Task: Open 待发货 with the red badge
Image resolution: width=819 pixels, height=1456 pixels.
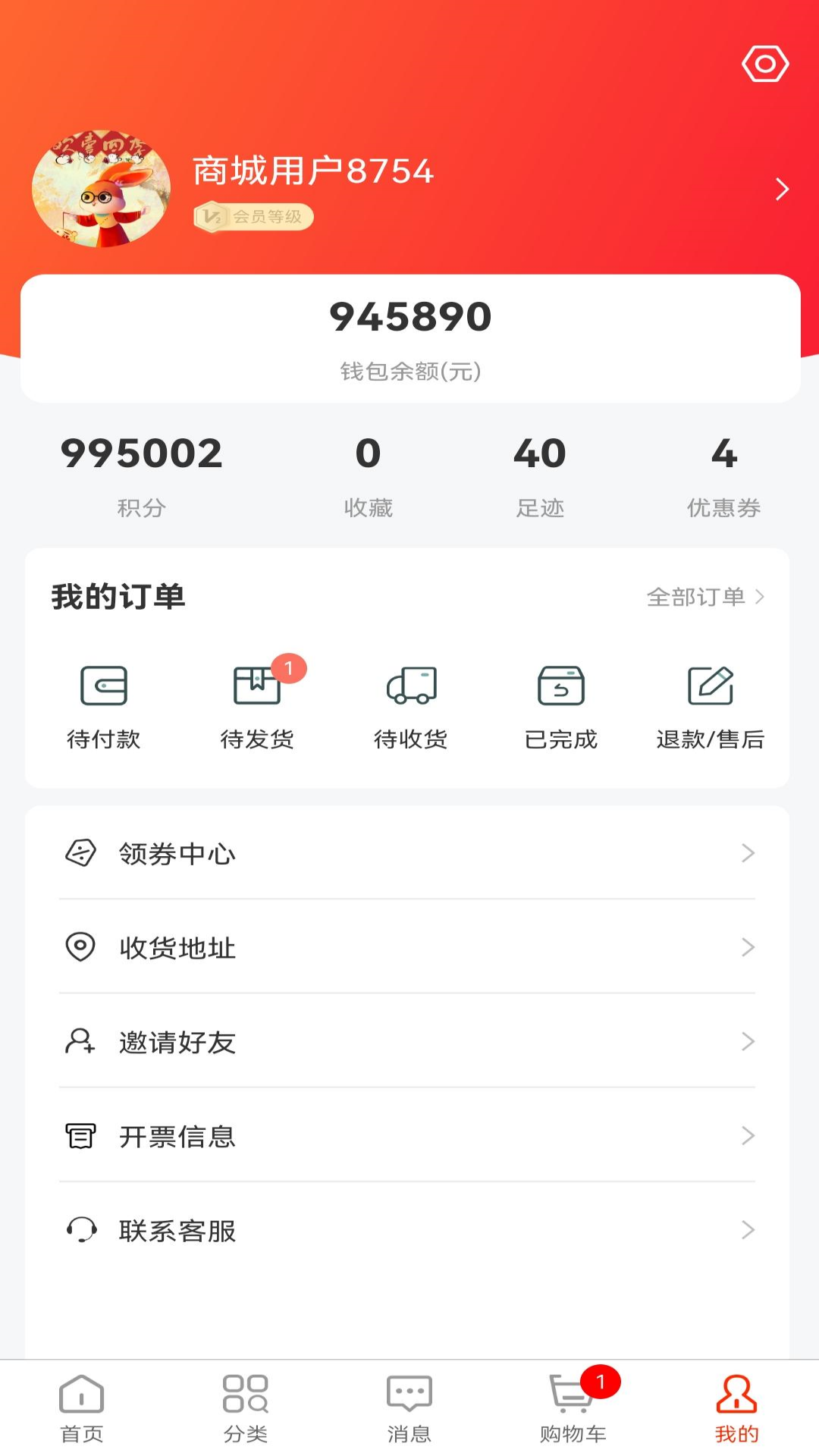Action: (257, 686)
